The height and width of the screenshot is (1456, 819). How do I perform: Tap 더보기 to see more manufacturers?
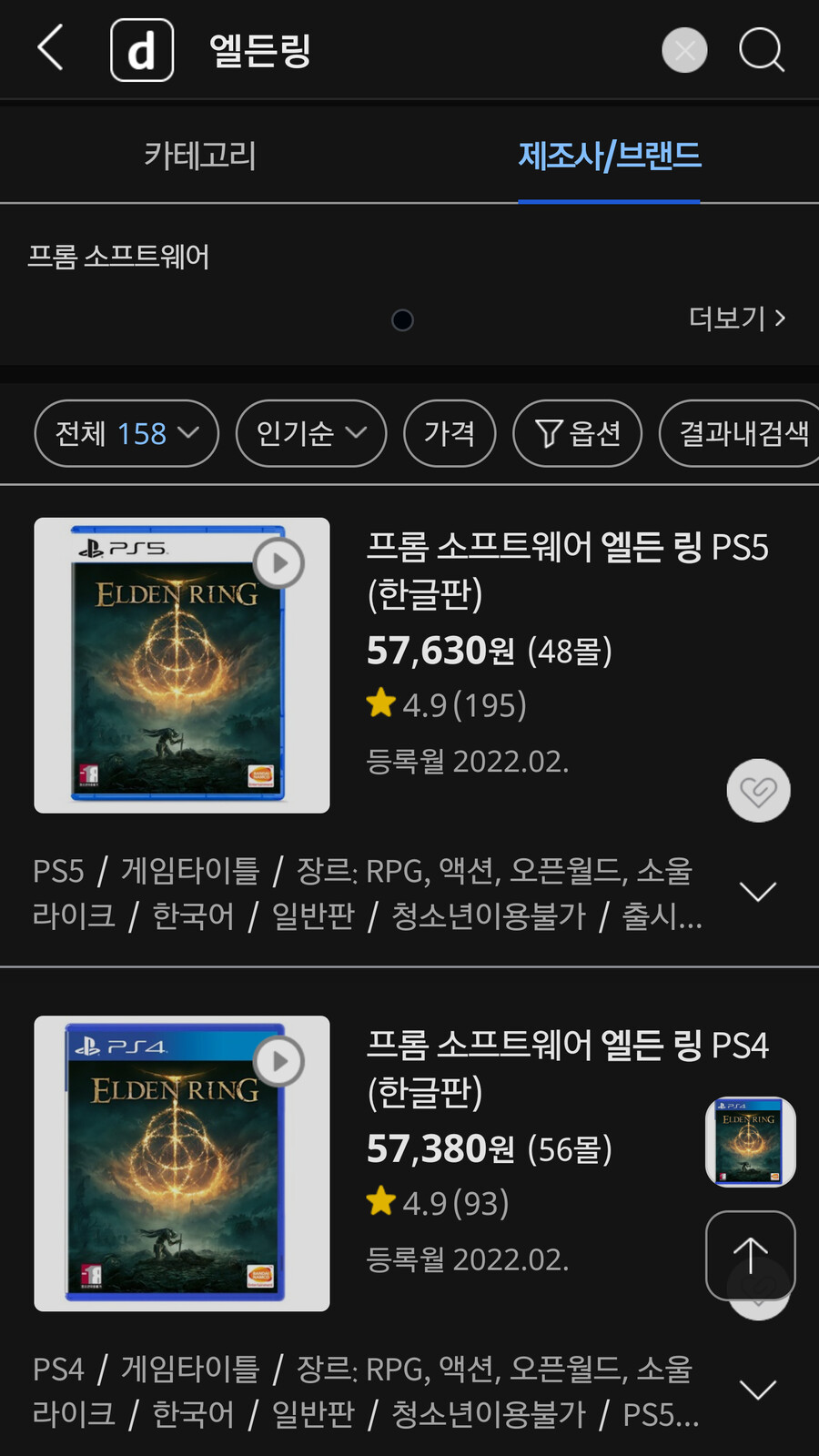pos(737,319)
